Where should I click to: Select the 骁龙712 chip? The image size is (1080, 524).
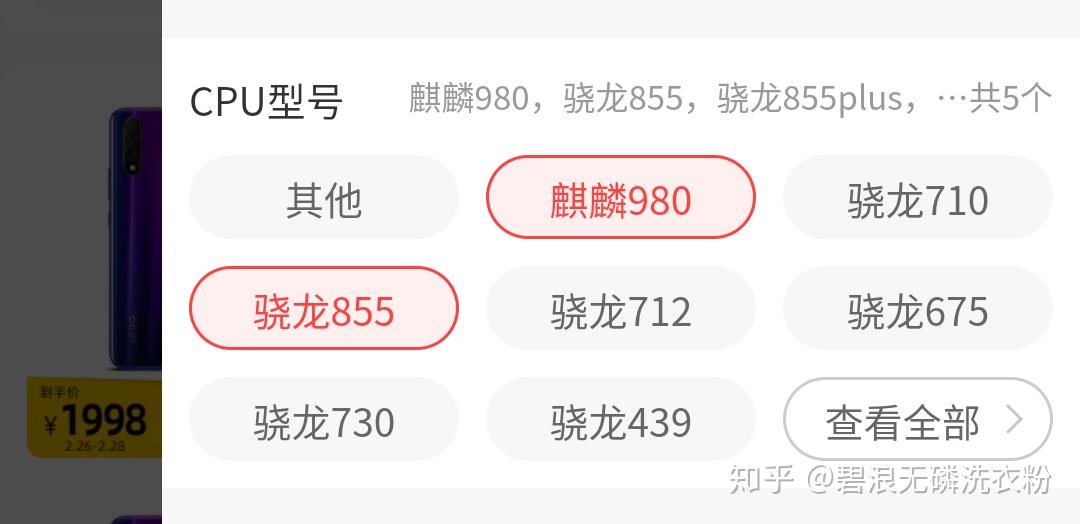620,310
